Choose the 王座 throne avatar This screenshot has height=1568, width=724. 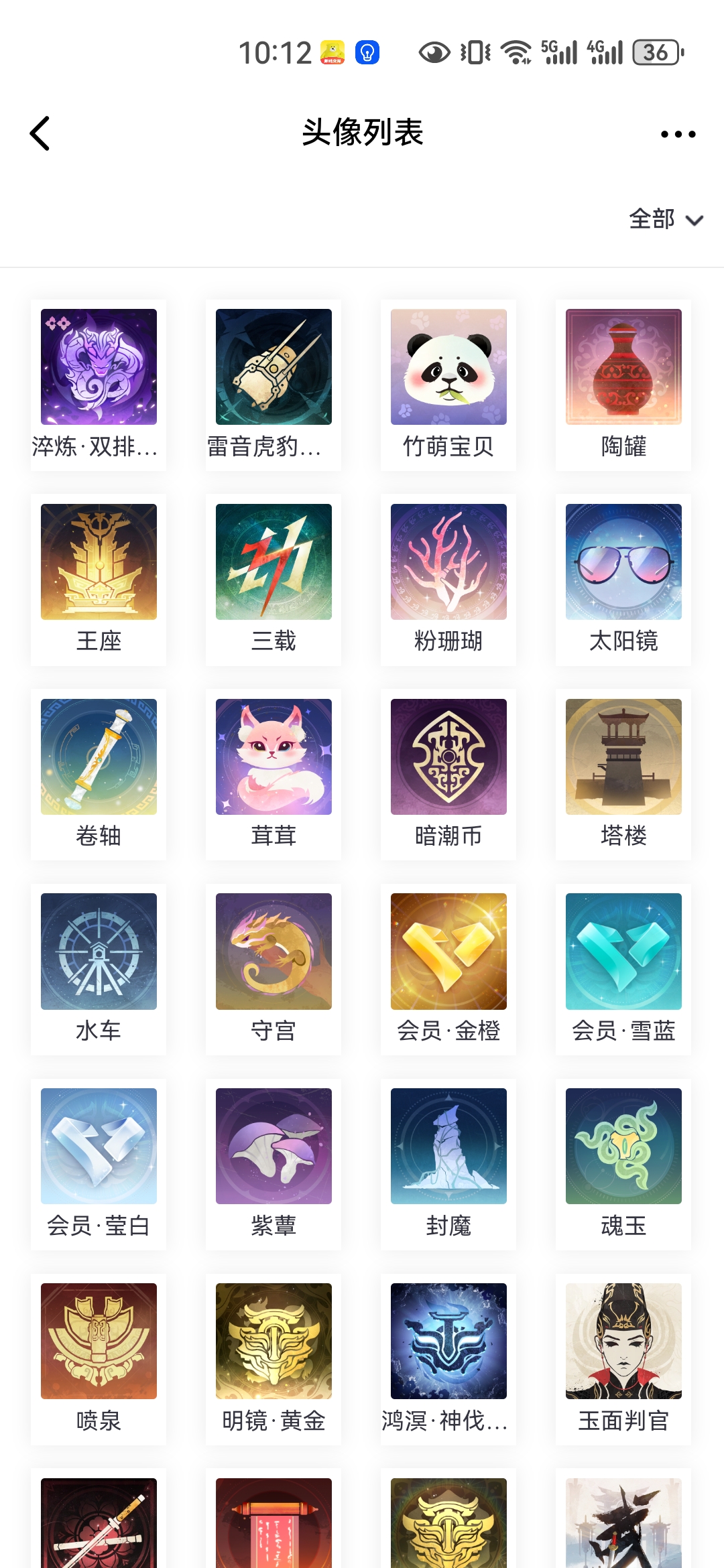(98, 562)
